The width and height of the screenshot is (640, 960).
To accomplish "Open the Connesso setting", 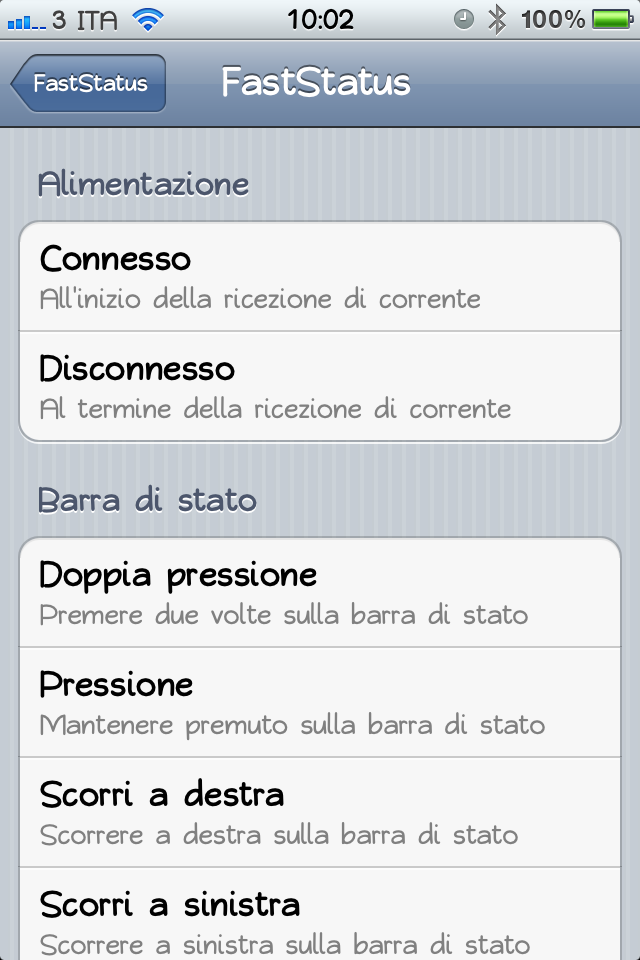I will 320,276.
